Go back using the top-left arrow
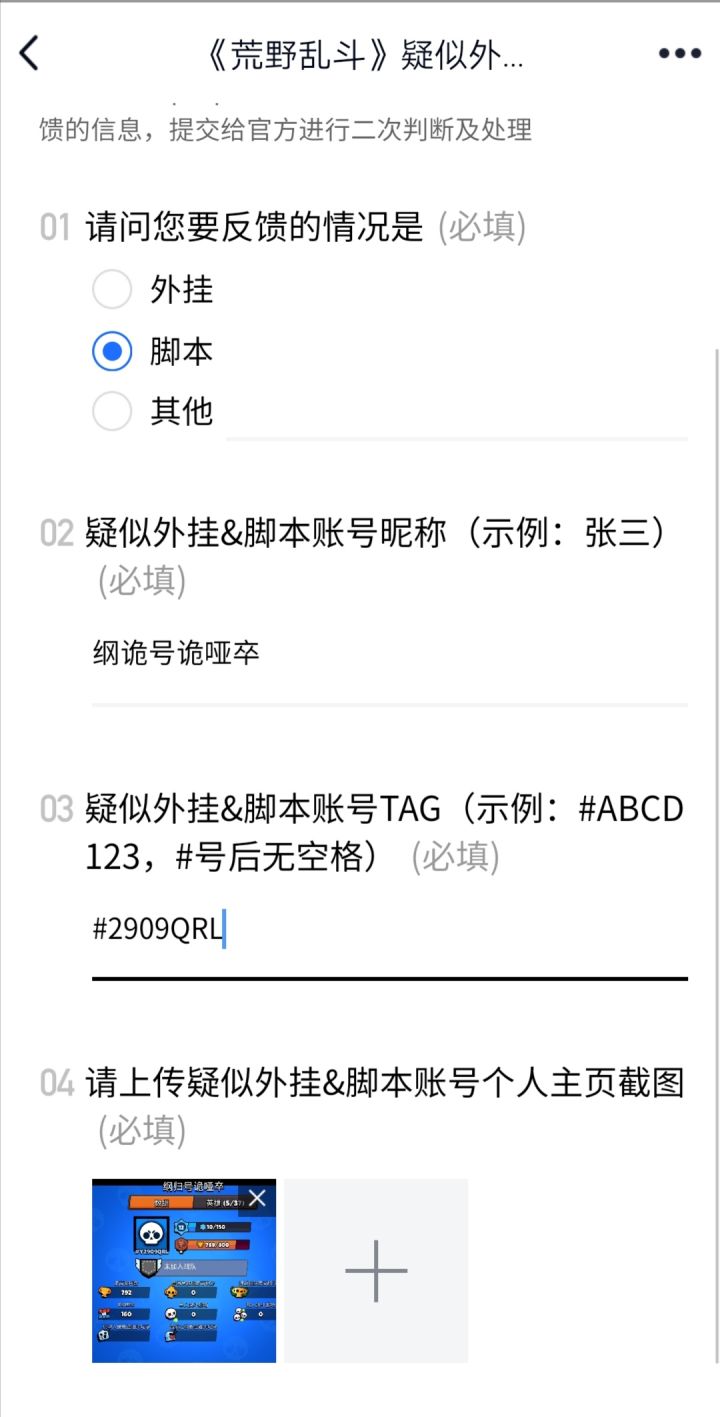This screenshot has width=720, height=1417. pyautogui.click(x=29, y=53)
